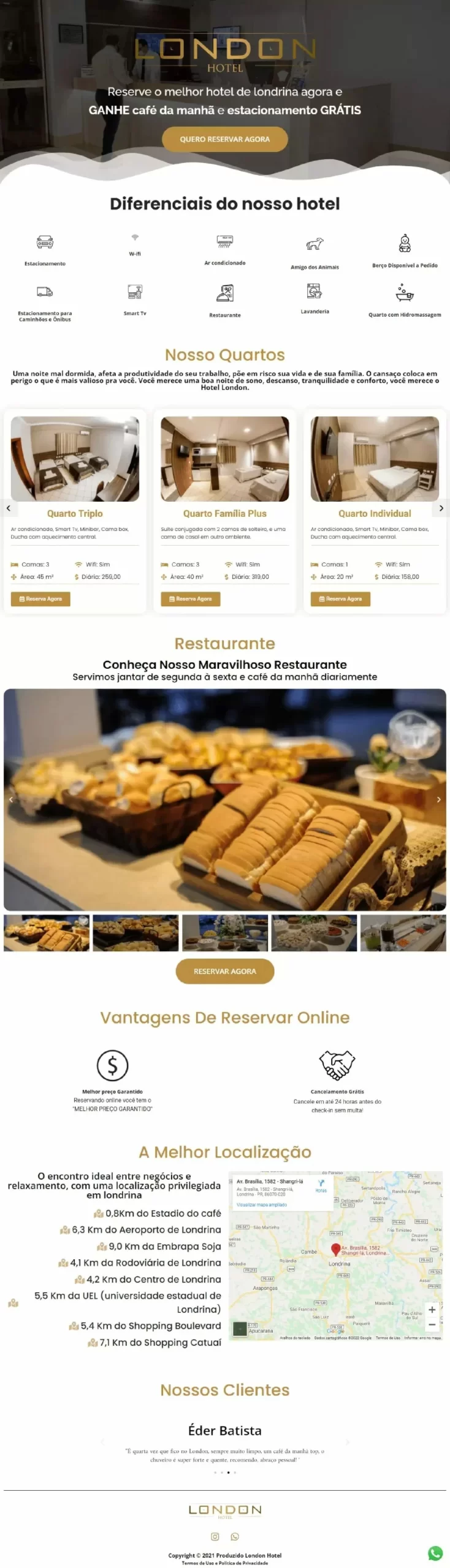450x1568 pixels.
Task: Go to previous rooms in the Quartos carousel
Action: 9,508
